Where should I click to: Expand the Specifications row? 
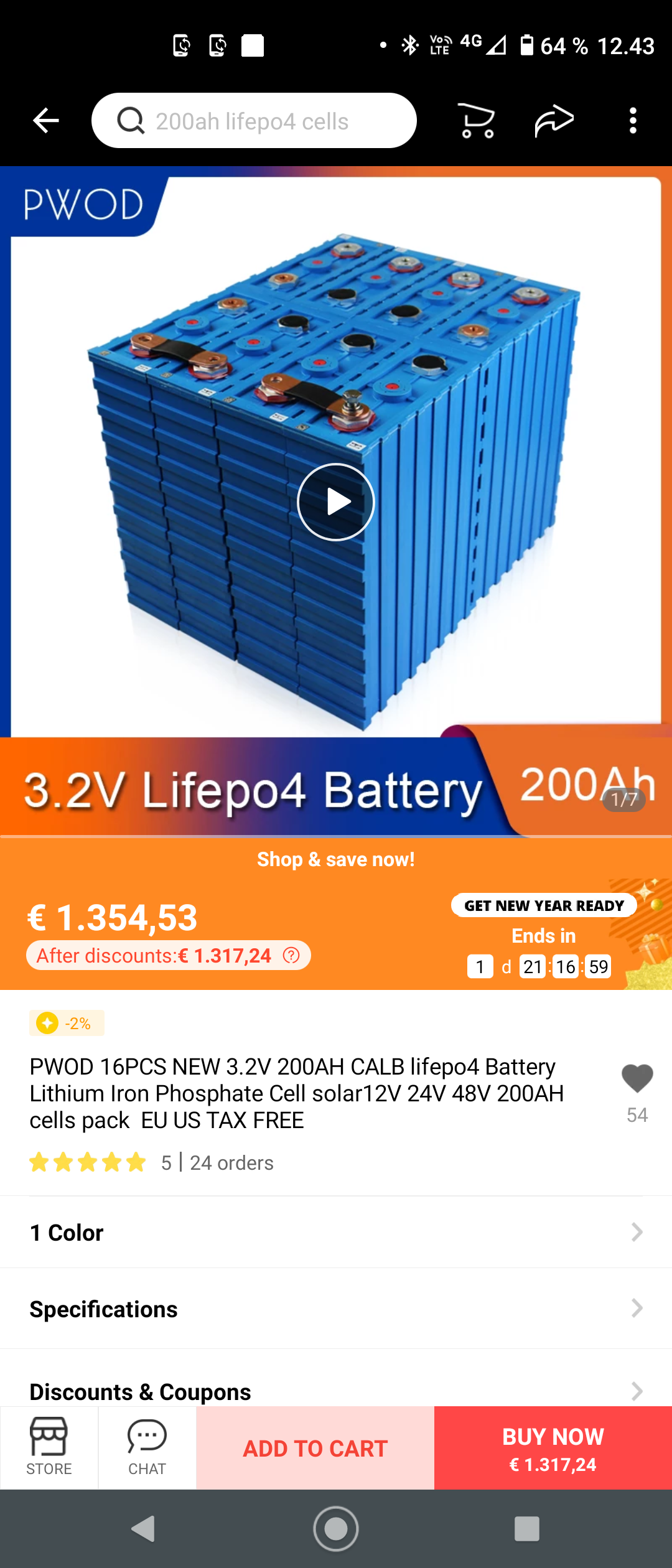336,1309
